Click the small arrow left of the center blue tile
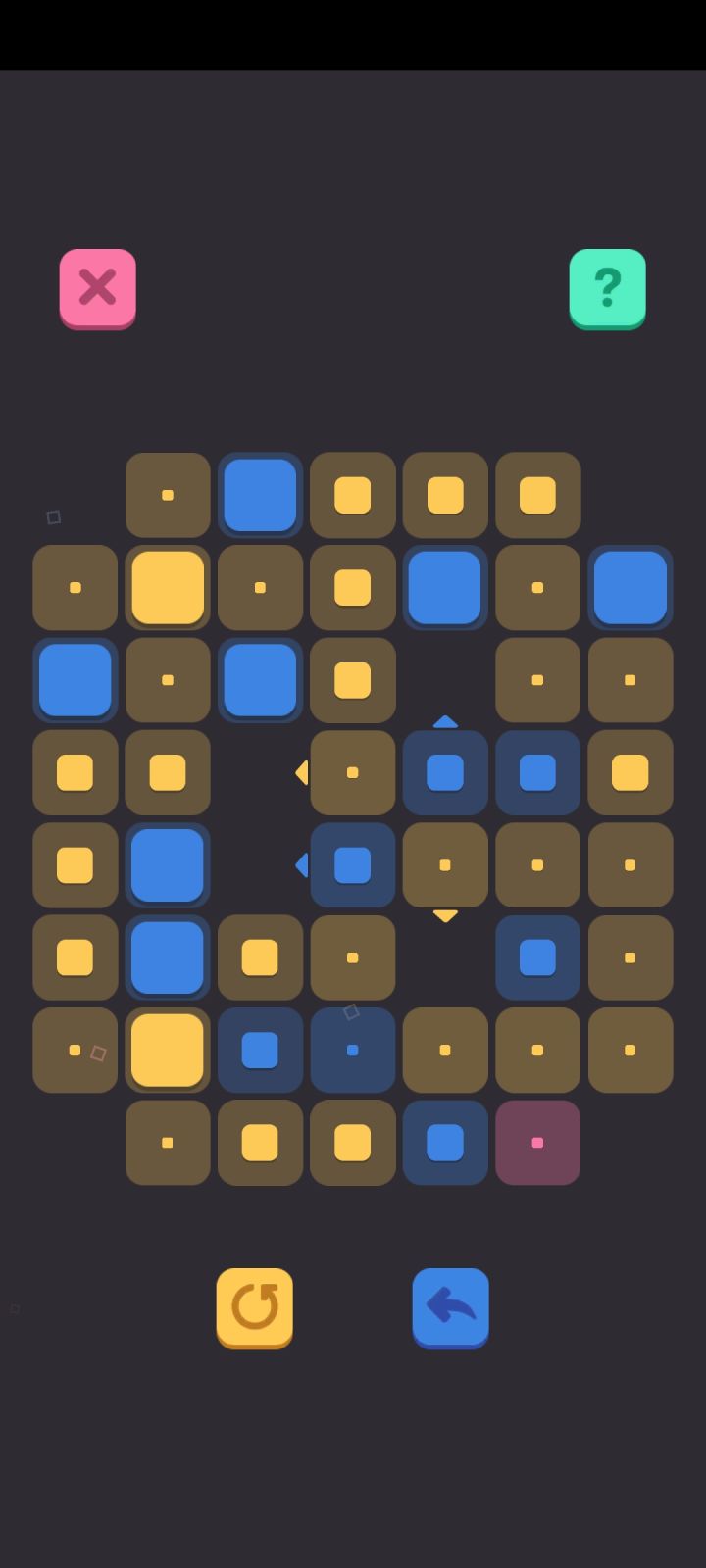Viewport: 706px width, 1568px height. [x=302, y=864]
